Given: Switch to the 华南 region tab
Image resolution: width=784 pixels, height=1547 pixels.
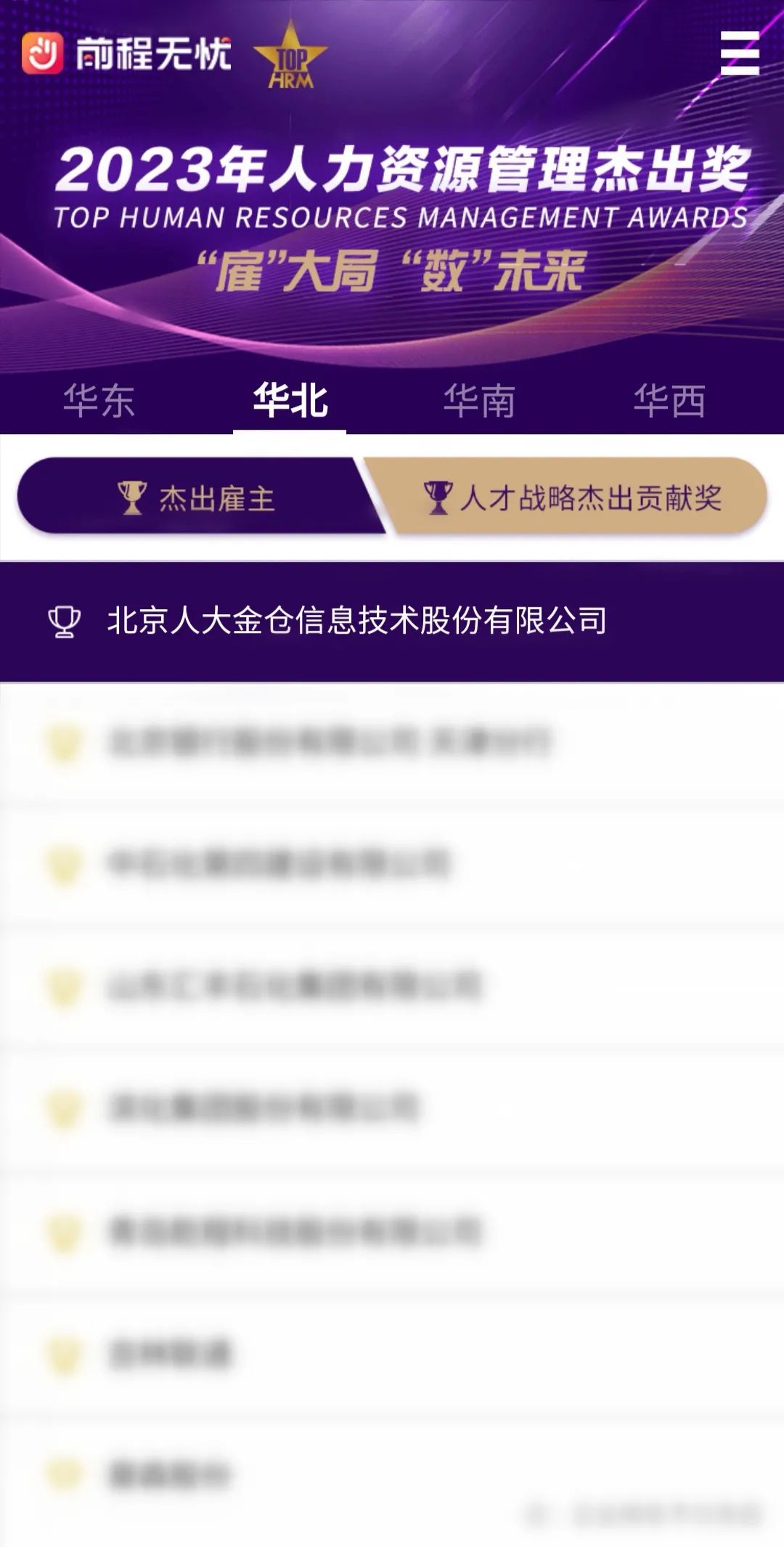Looking at the screenshot, I should (479, 401).
